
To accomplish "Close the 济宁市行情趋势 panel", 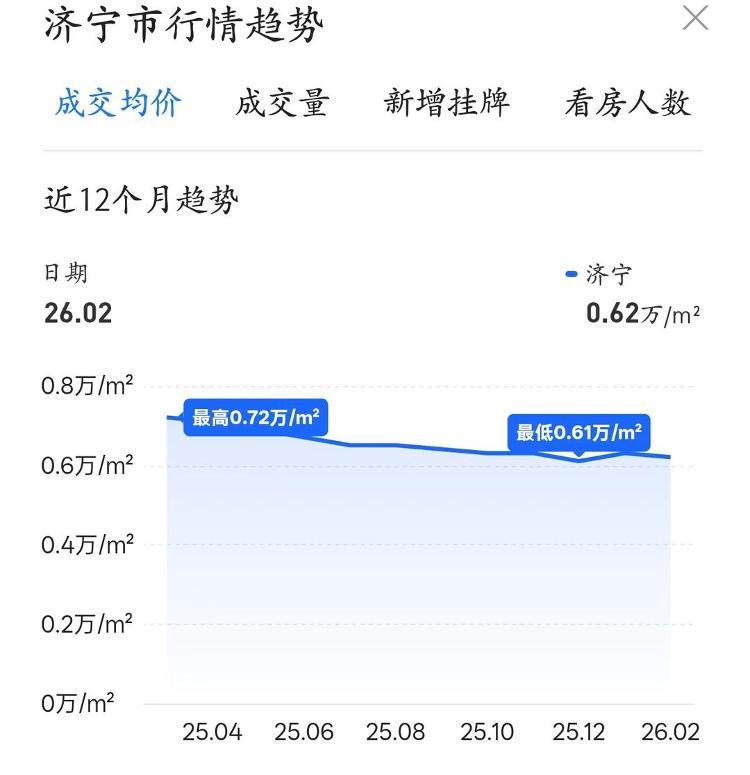I will click(695, 18).
